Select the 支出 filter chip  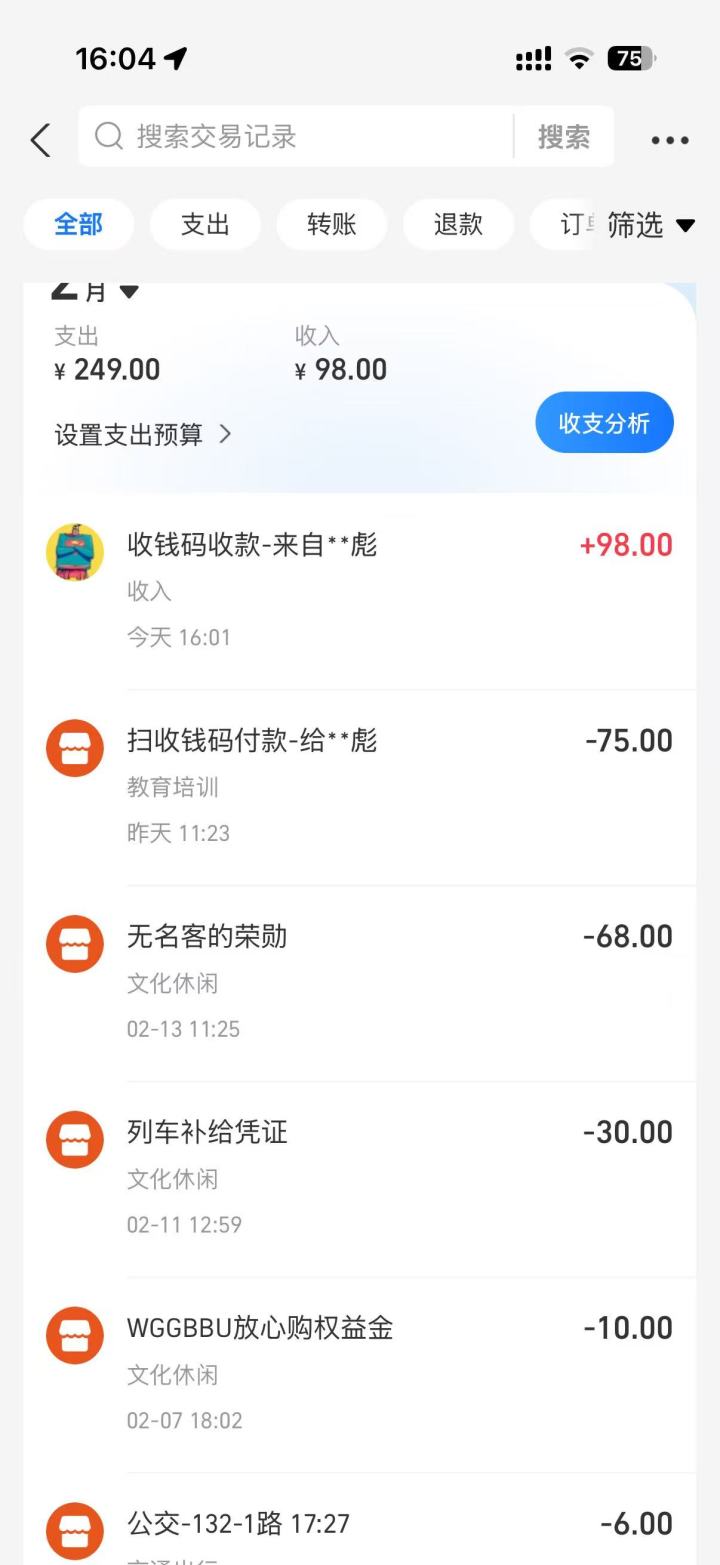click(x=205, y=224)
